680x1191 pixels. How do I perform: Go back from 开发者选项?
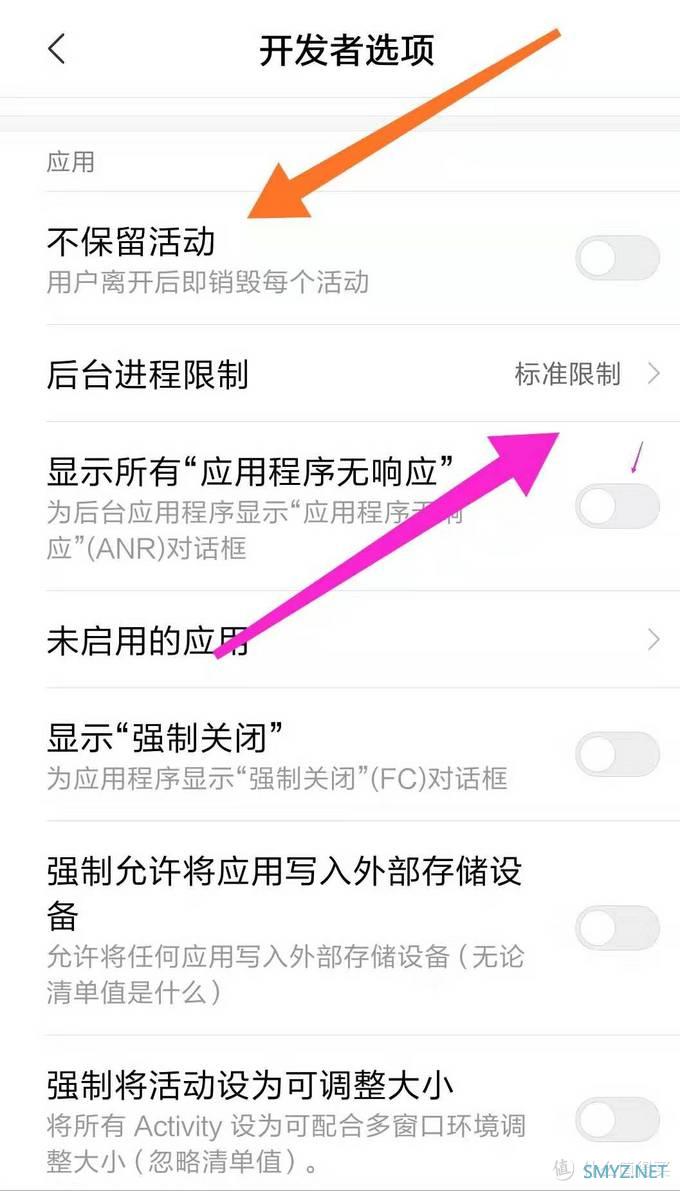(57, 49)
